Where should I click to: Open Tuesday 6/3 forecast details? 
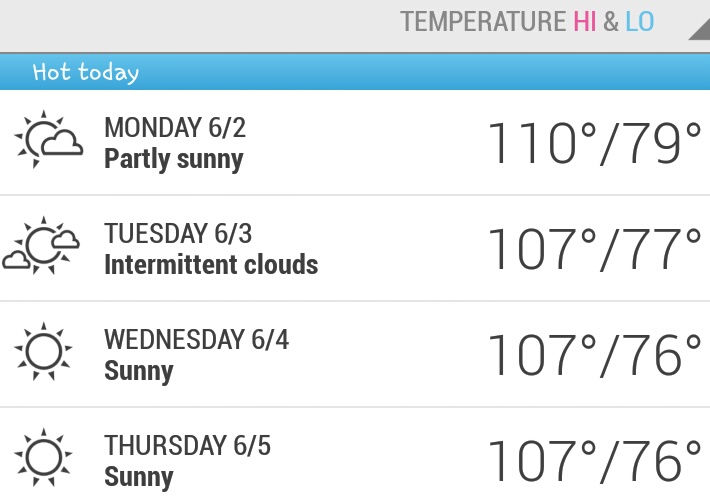pos(355,249)
